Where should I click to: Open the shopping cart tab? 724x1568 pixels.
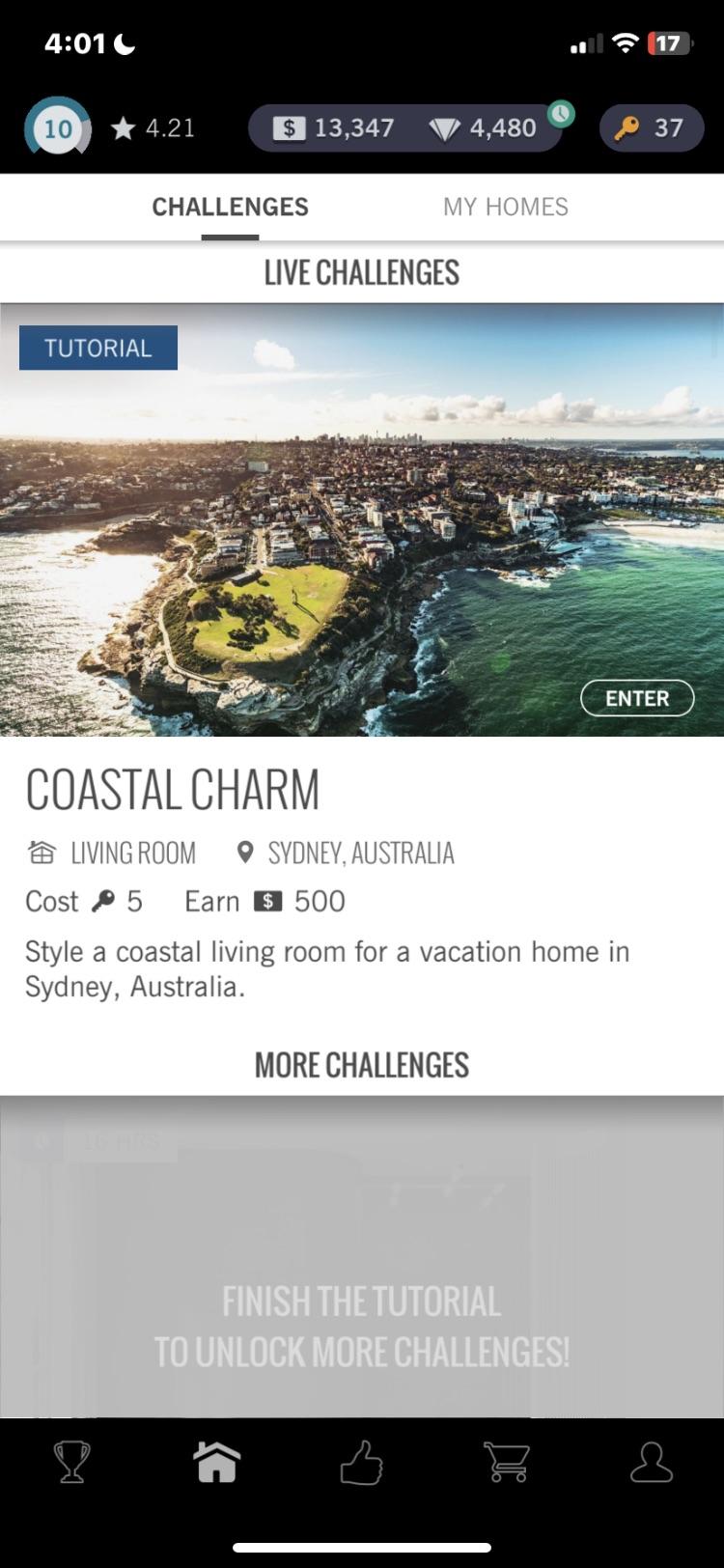click(507, 1461)
